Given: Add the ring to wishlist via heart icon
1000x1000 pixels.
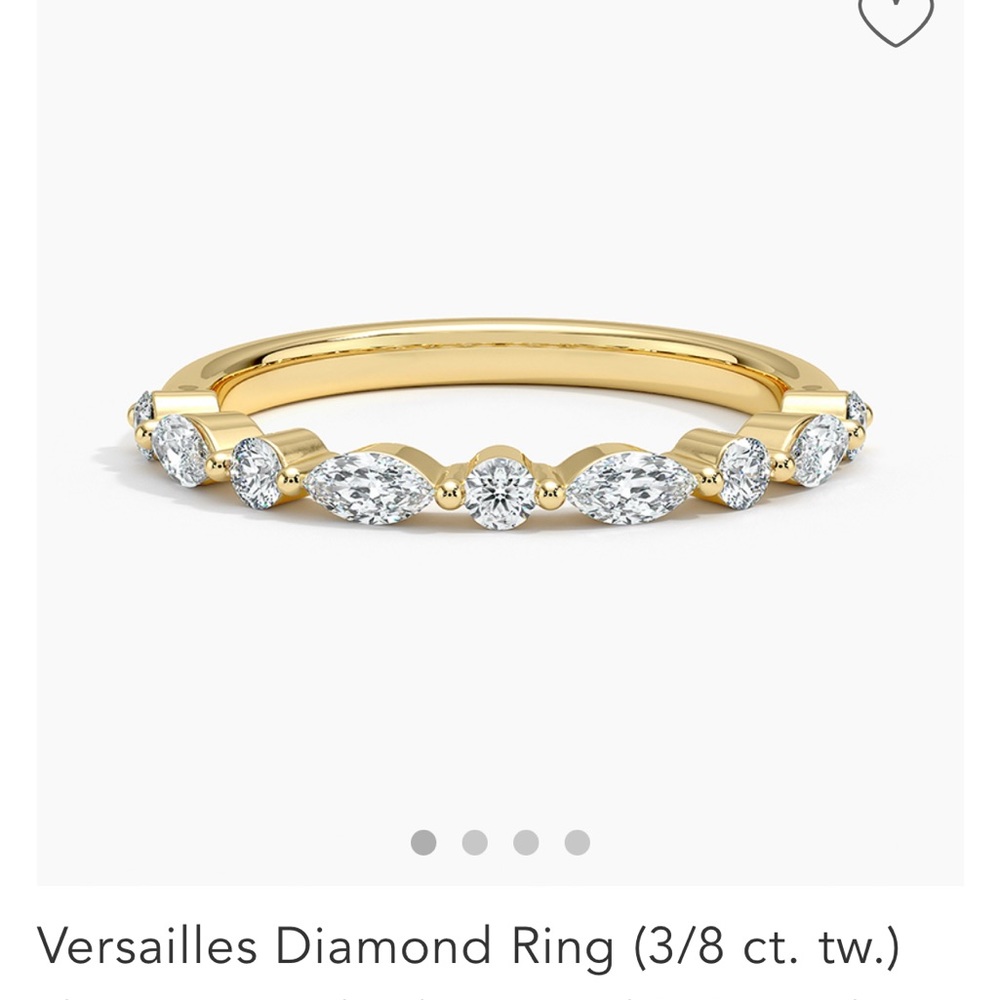Looking at the screenshot, I should [x=895, y=18].
